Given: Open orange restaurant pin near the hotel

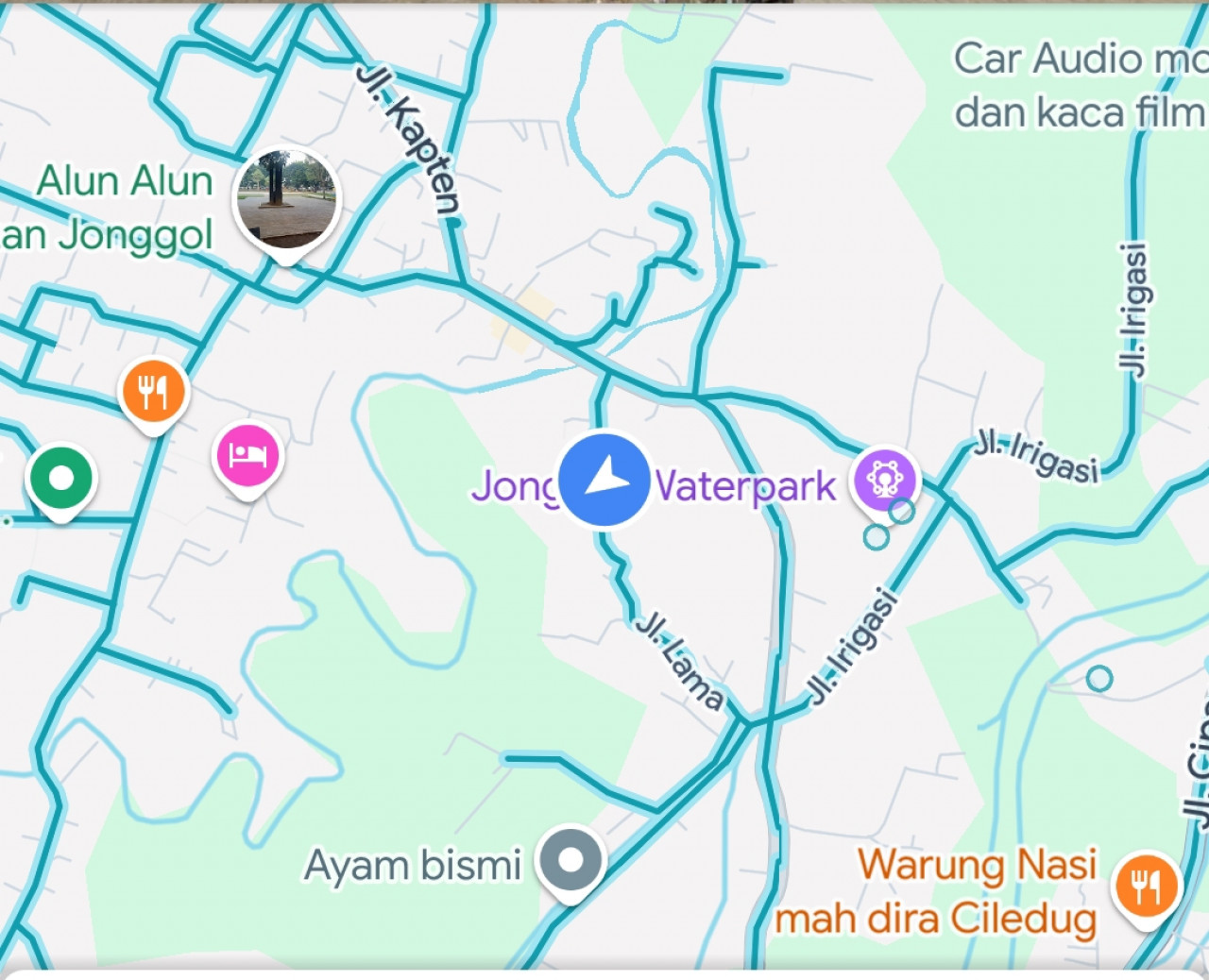Looking at the screenshot, I should click(154, 391).
